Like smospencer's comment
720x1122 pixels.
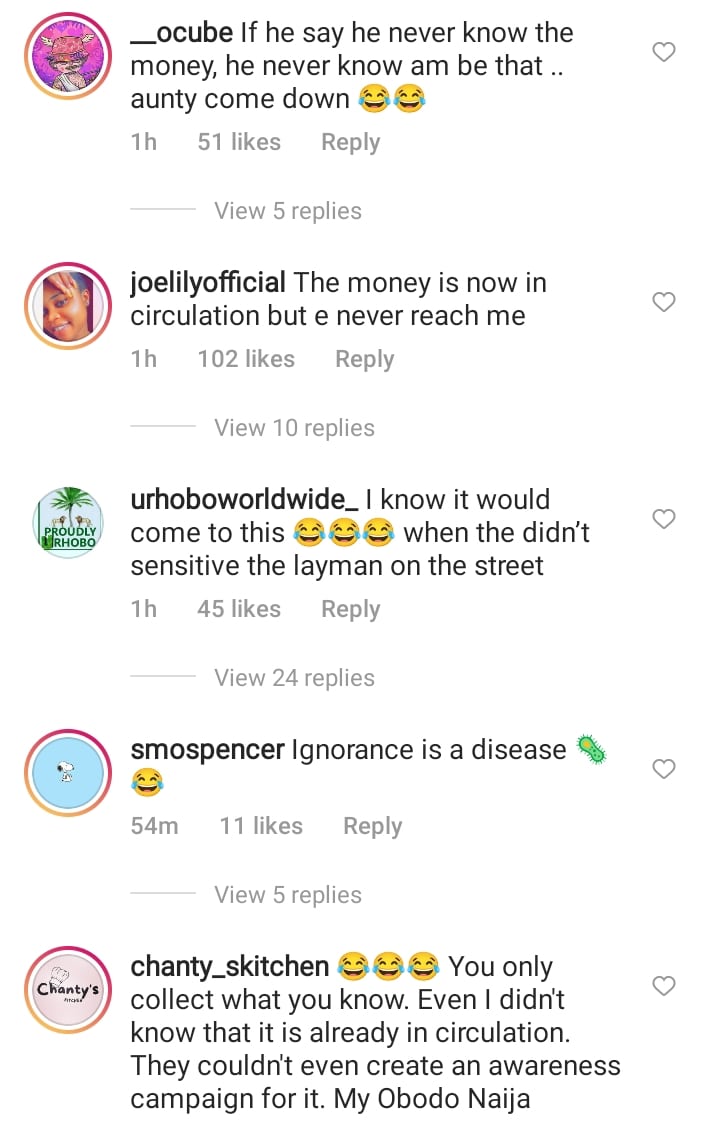664,769
